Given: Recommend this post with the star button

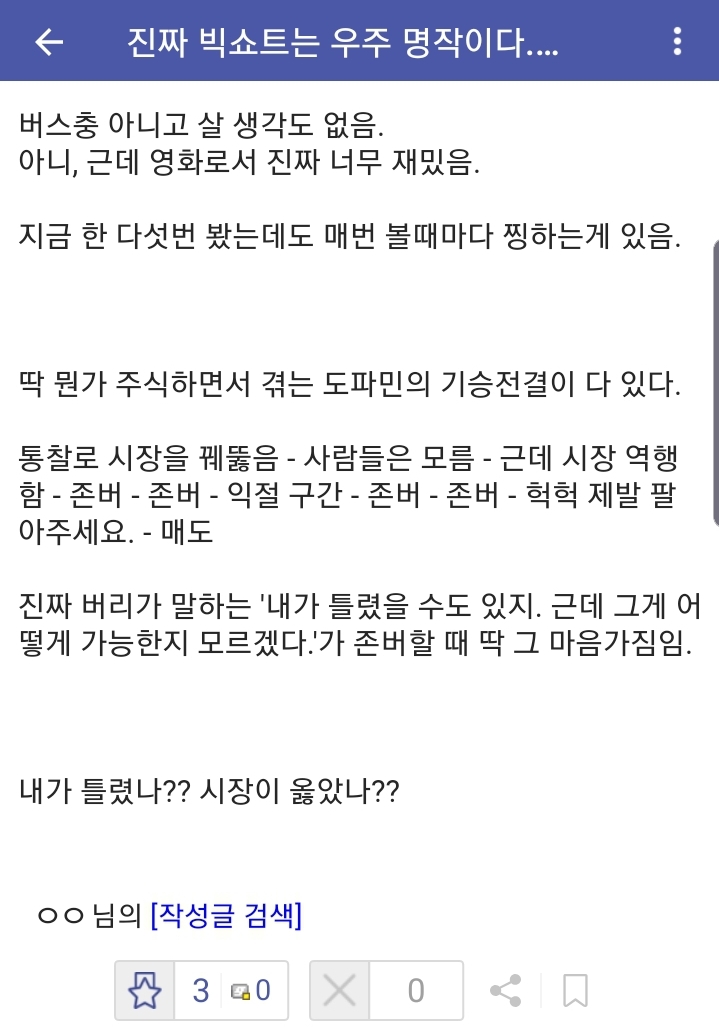Looking at the screenshot, I should 145,991.
